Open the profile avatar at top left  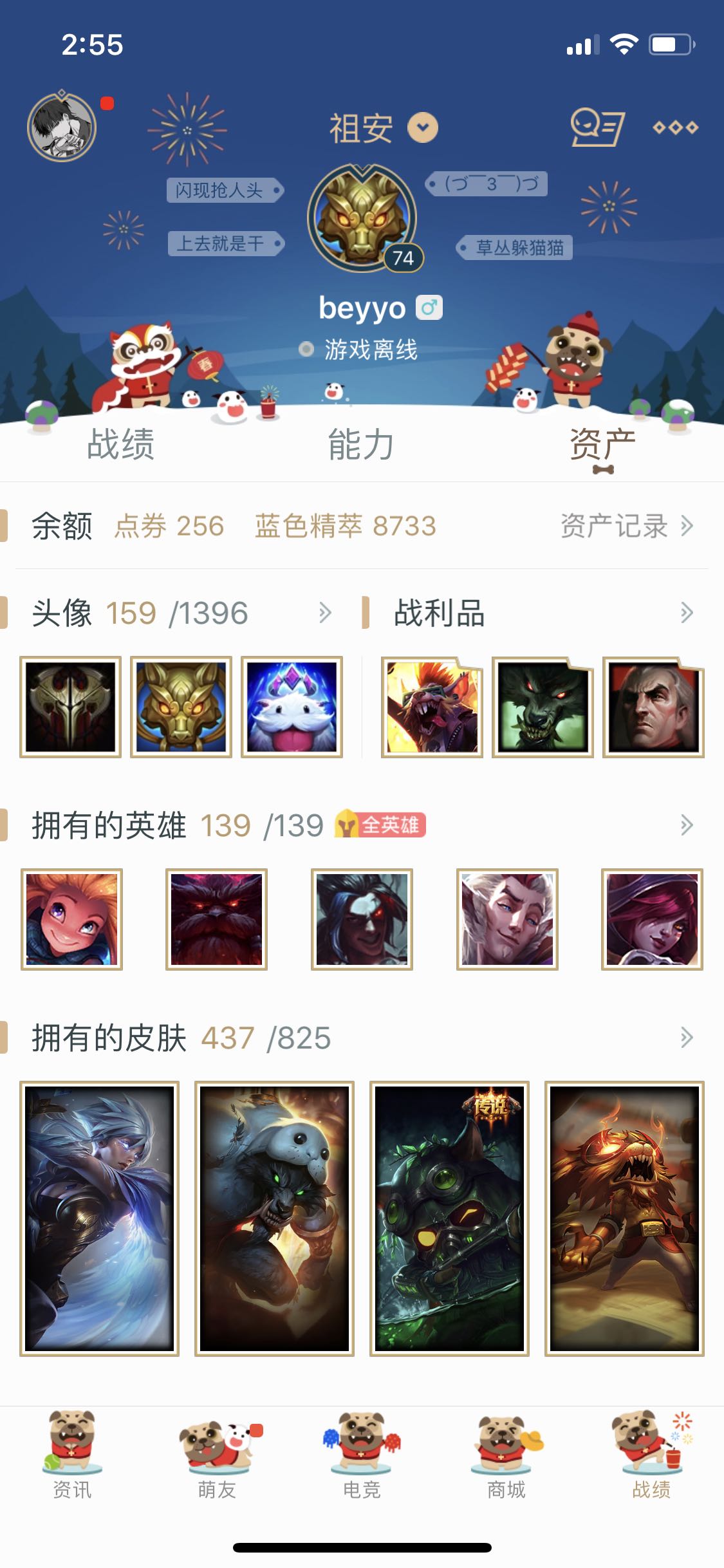click(x=62, y=126)
